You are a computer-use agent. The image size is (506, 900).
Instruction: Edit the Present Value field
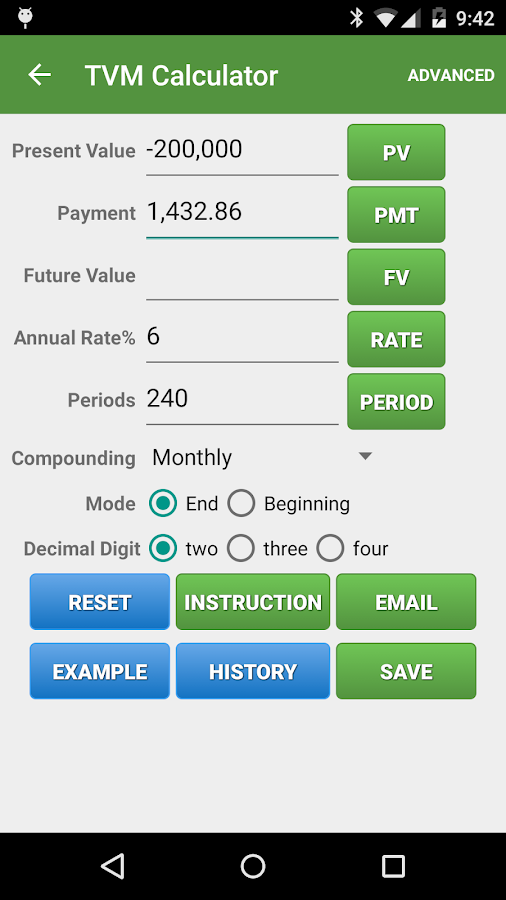click(242, 151)
